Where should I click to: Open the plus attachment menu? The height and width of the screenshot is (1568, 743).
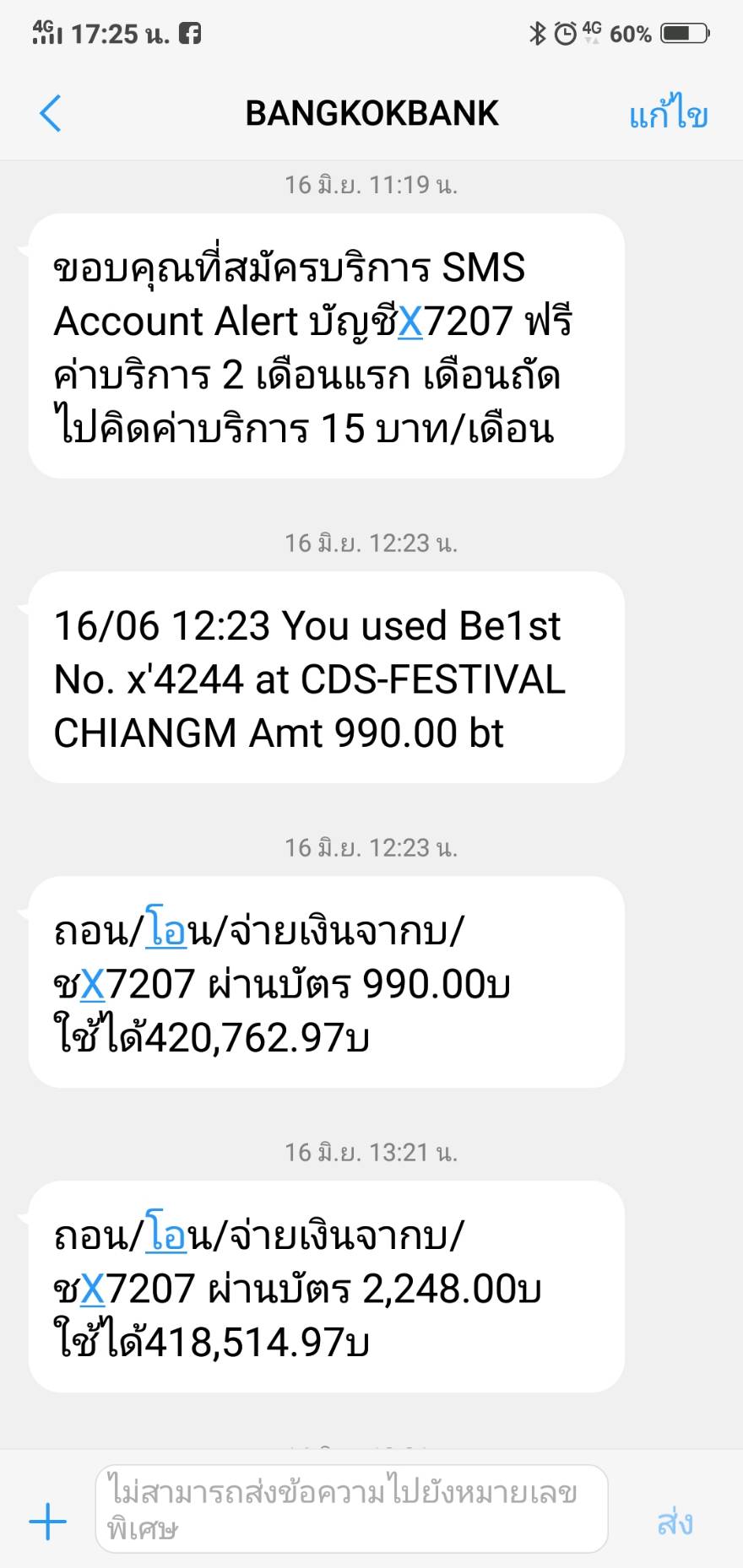tap(48, 1522)
